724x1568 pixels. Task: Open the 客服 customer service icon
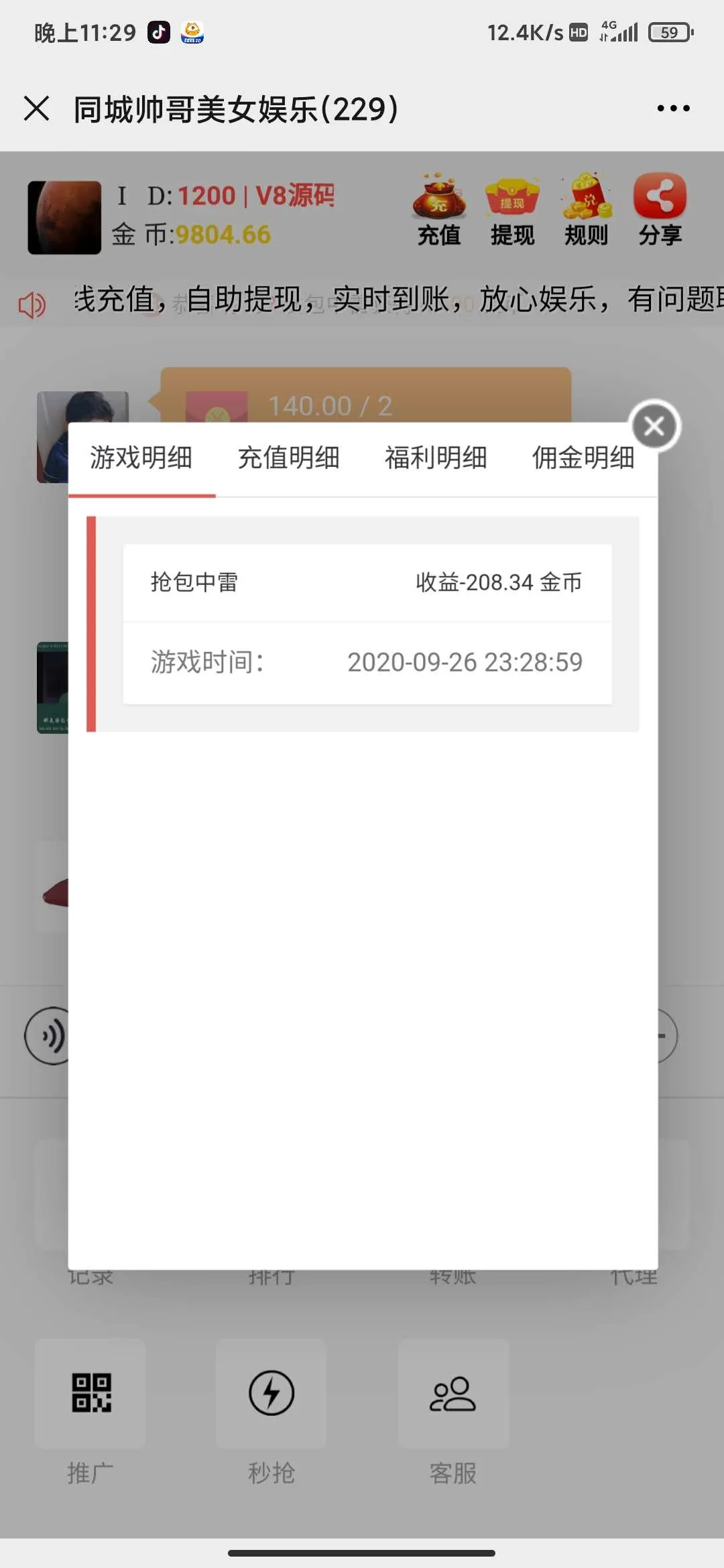pos(453,1394)
